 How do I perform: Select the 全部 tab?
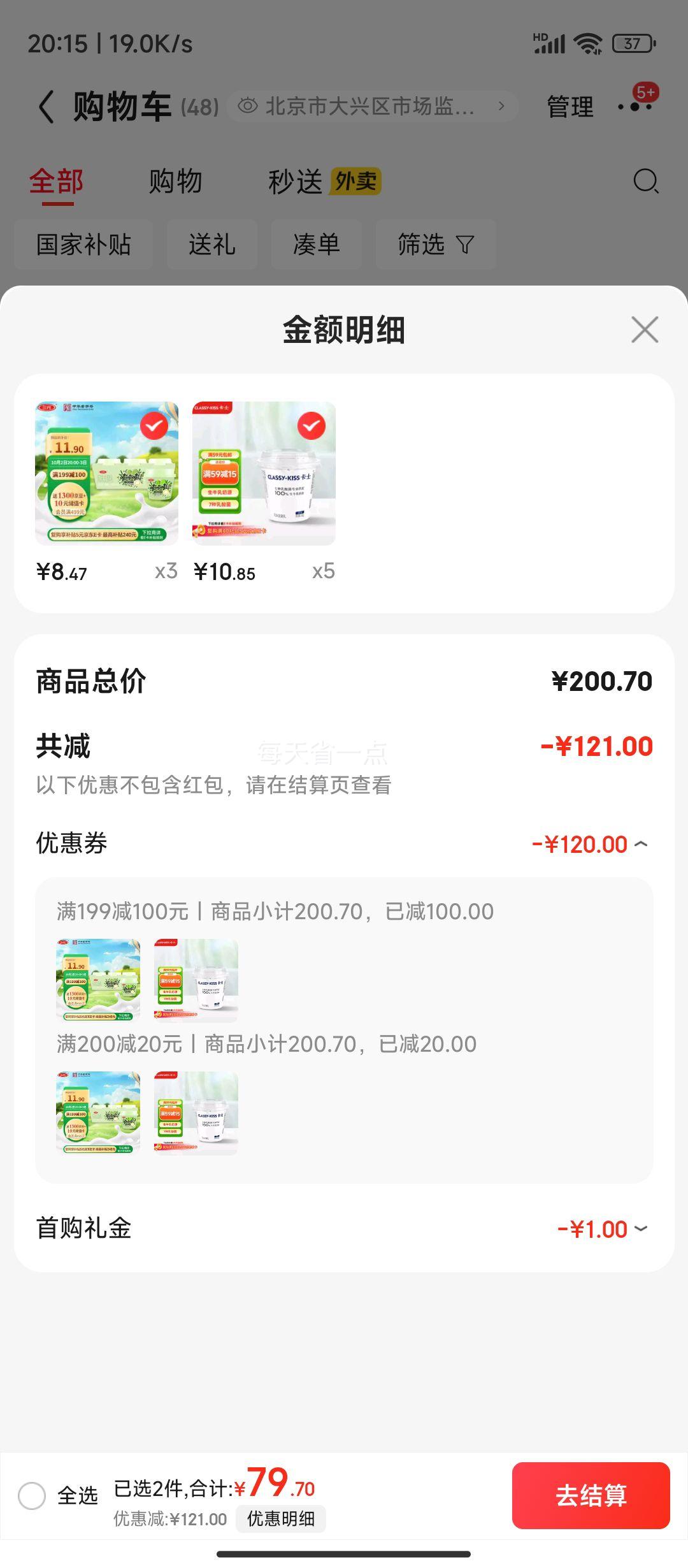[56, 182]
